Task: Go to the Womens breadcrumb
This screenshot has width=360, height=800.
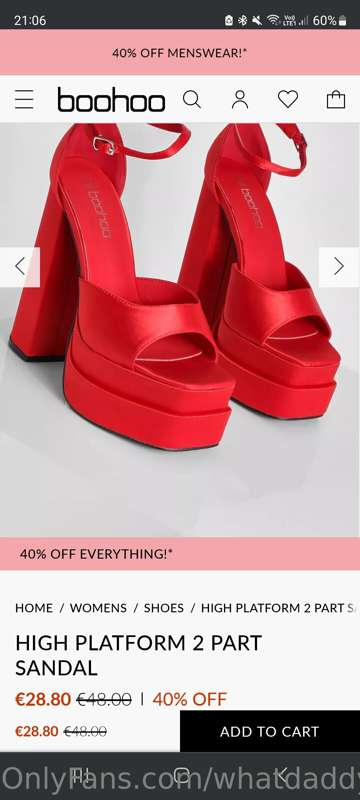Action: pos(98,608)
